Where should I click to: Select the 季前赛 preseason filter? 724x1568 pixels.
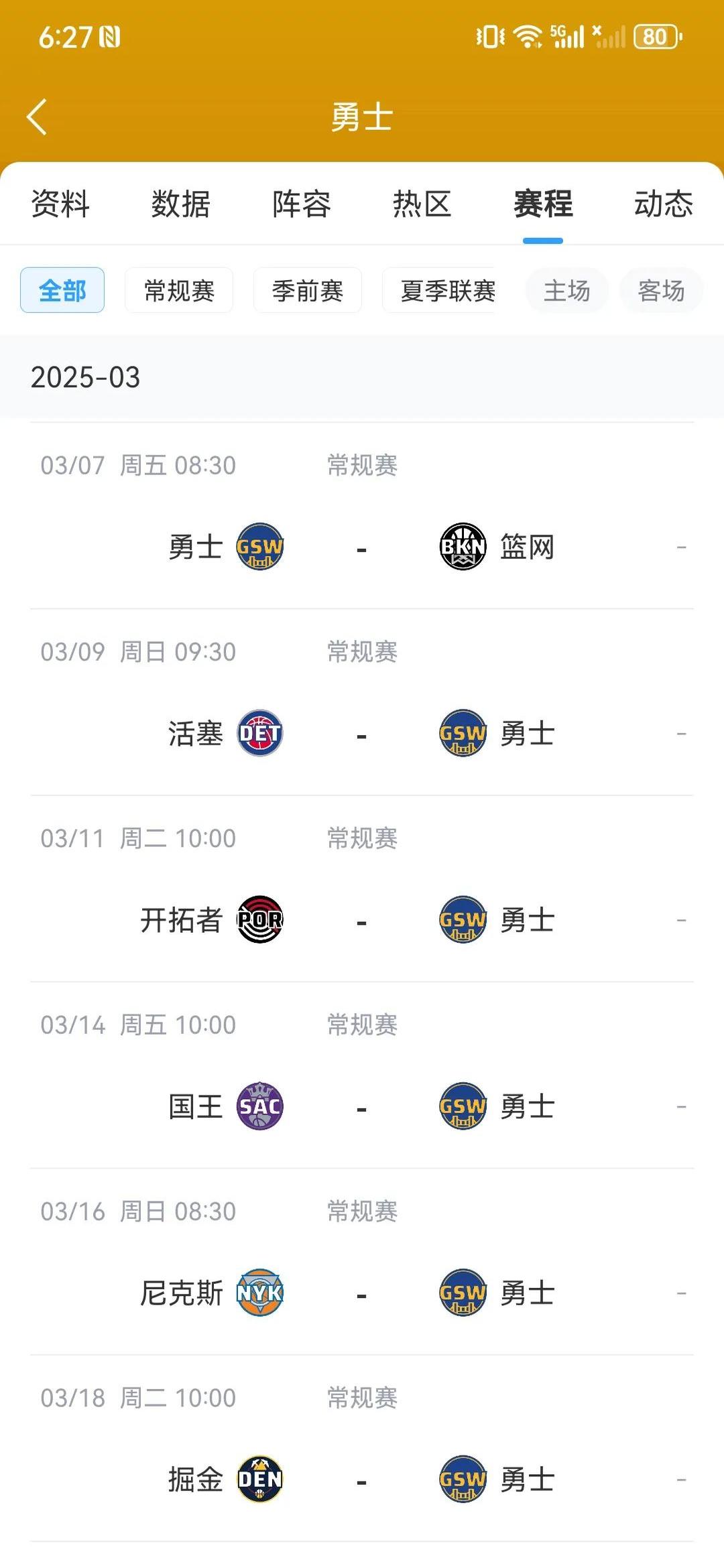coord(307,291)
